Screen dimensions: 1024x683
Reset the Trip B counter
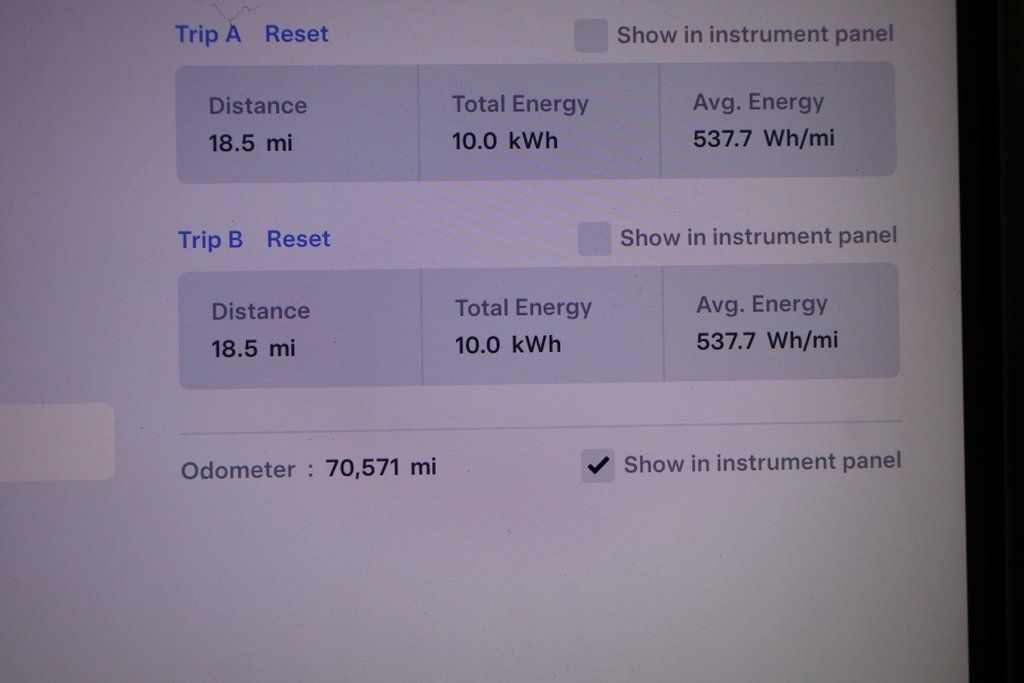(298, 240)
